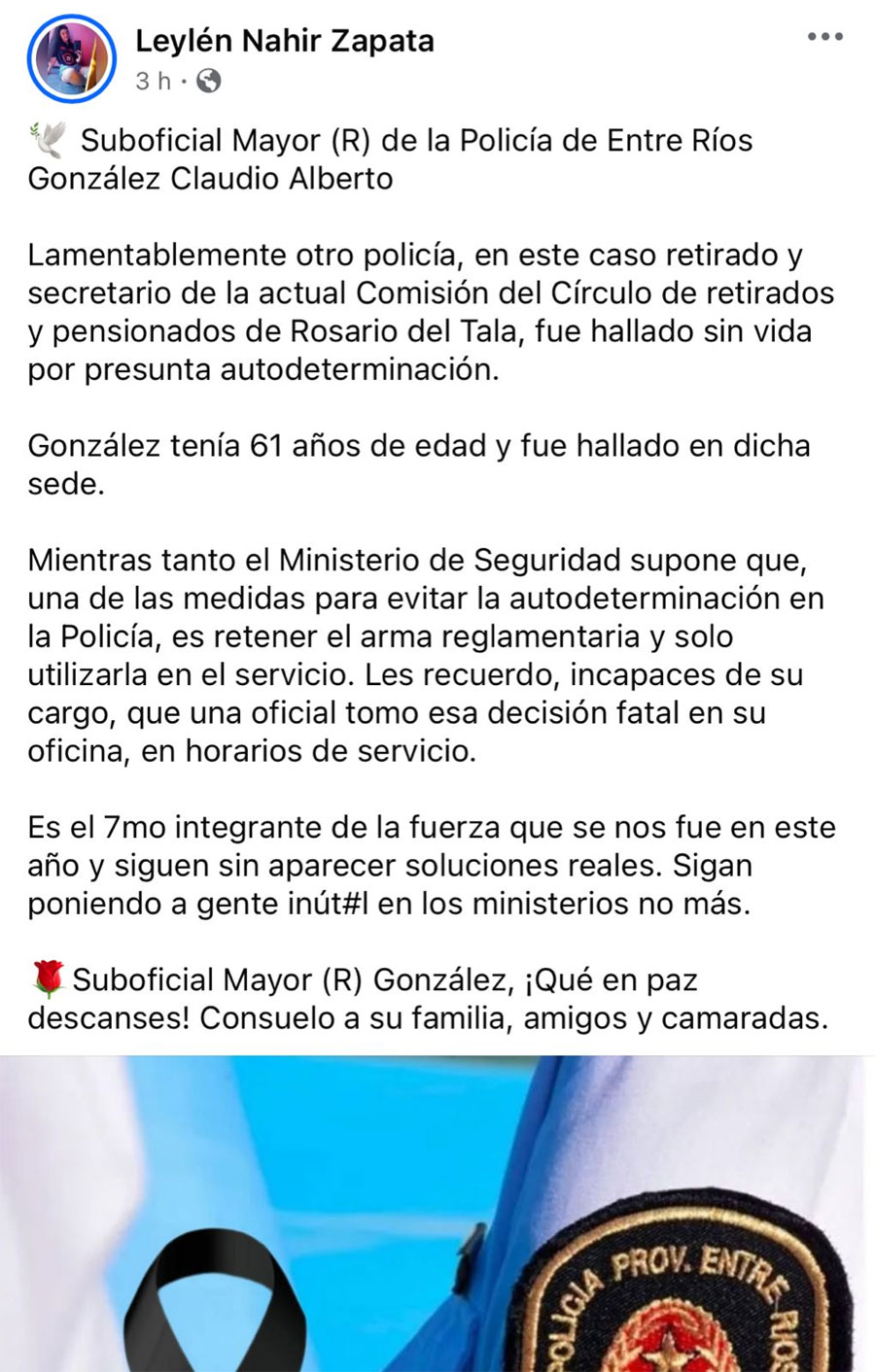875x1372 pixels.
Task: Open Leylén Nahir Zapata's profile picture
Action: coord(71,58)
